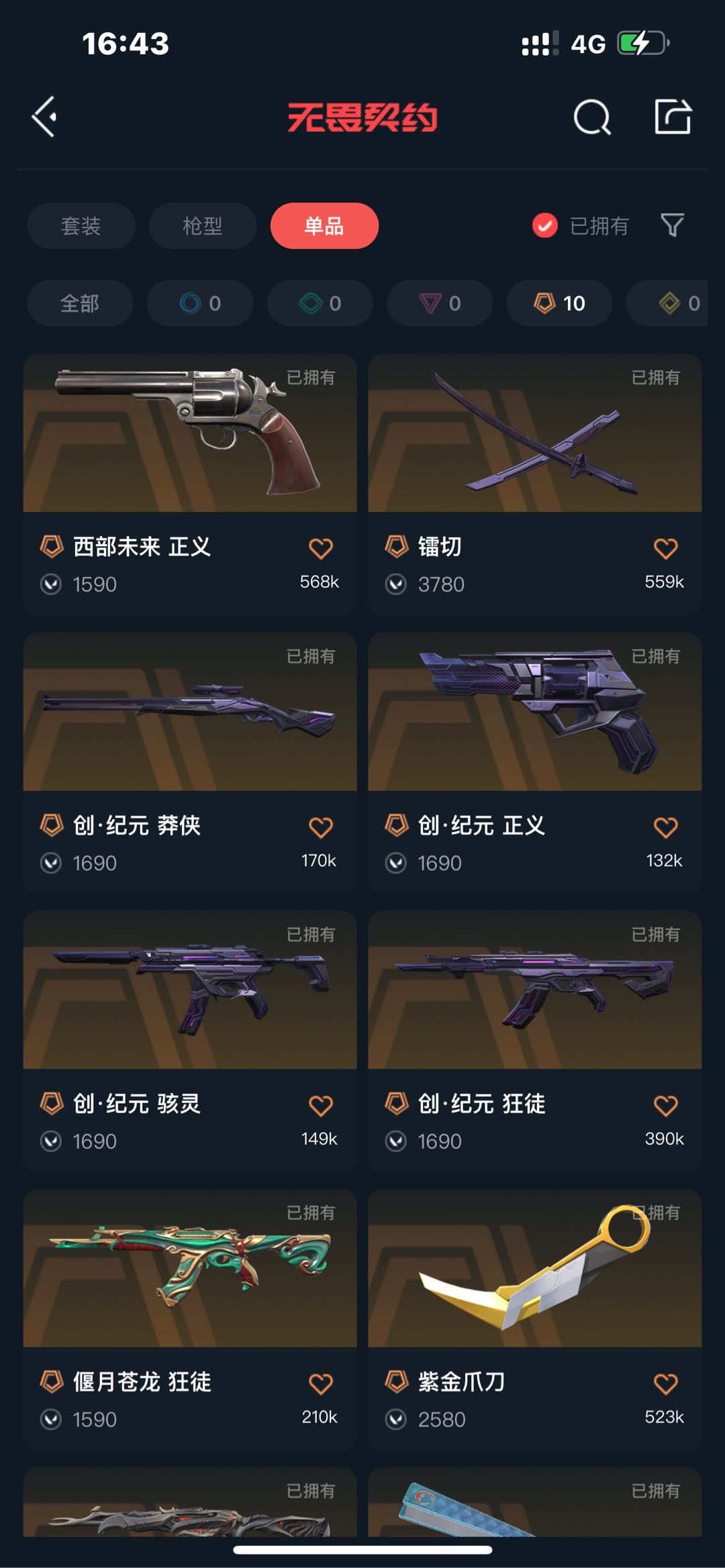Open the 西部未来 正义 skin card

190,484
